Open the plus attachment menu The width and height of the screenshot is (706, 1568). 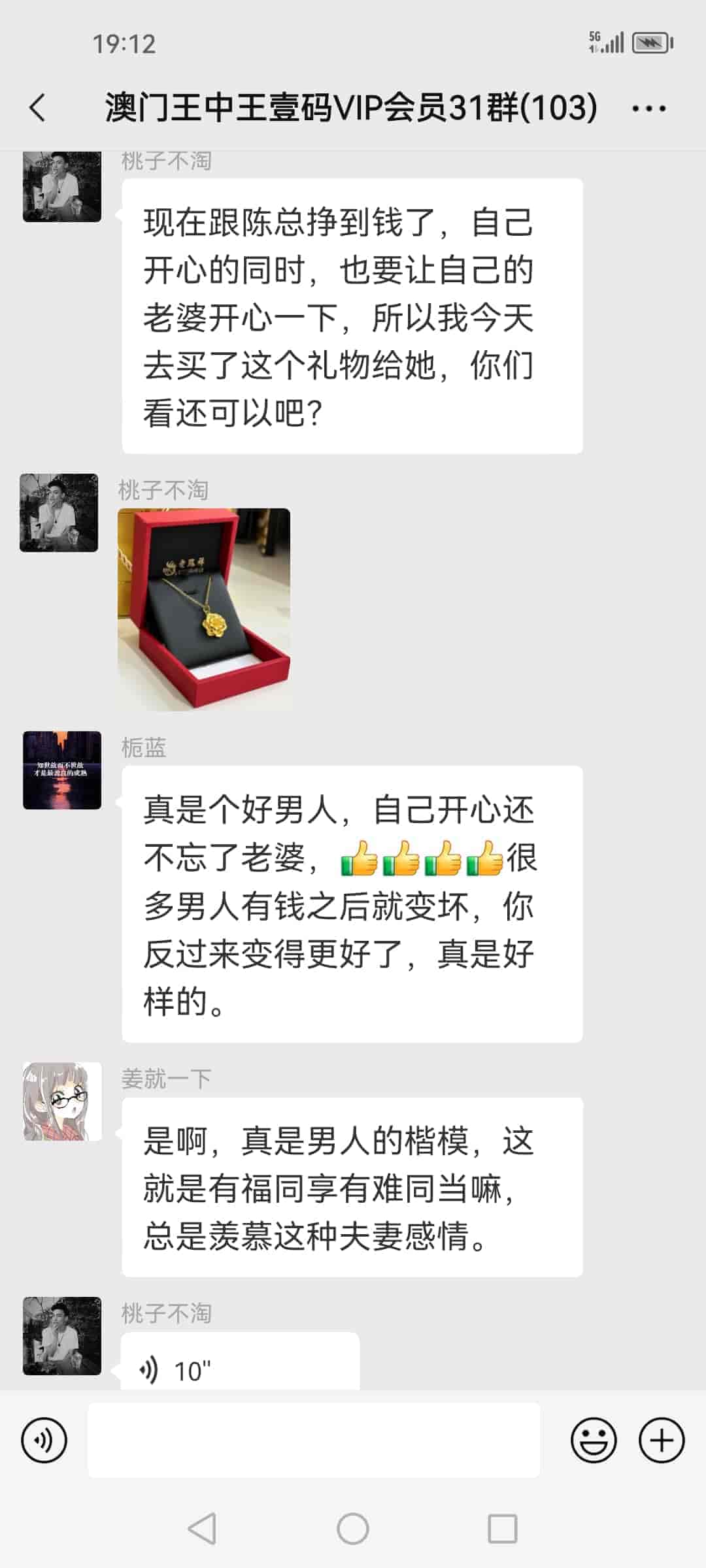(x=661, y=1440)
